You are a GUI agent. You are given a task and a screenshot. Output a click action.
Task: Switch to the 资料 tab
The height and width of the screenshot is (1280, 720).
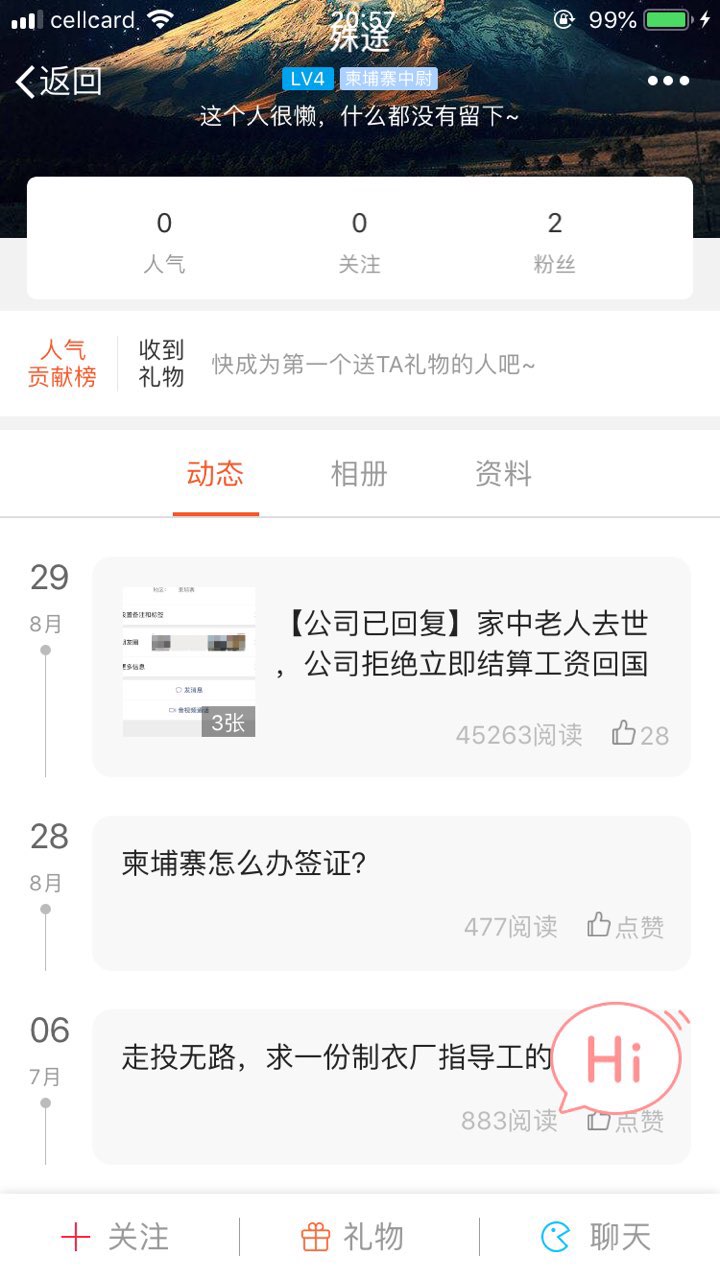point(503,474)
